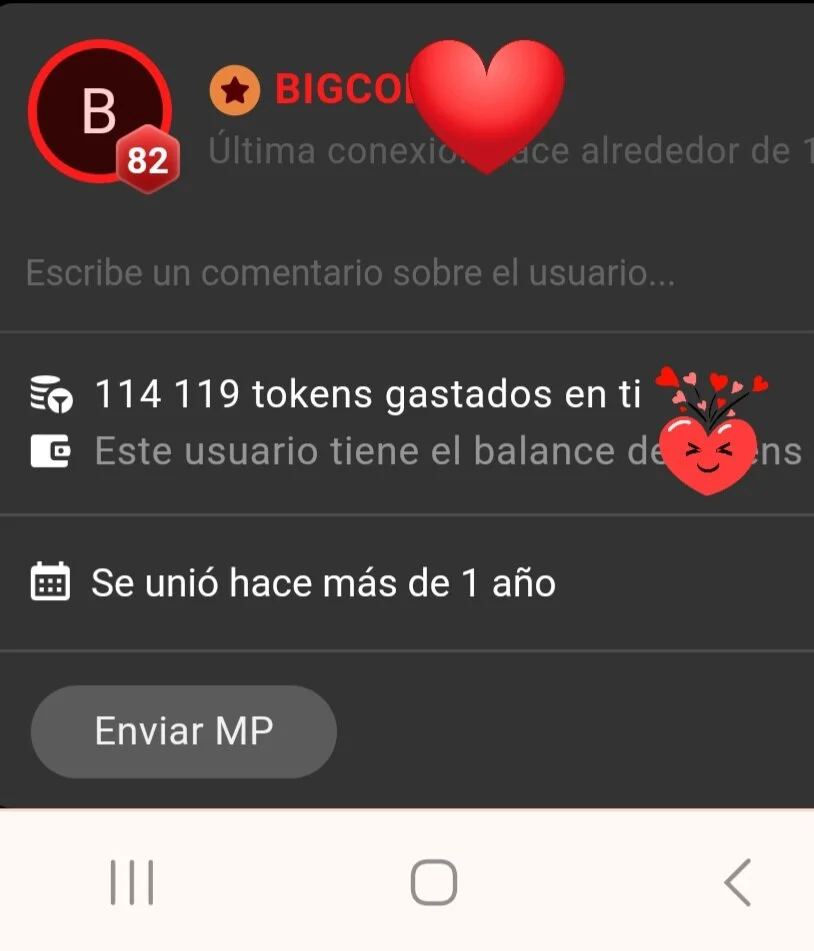The height and width of the screenshot is (951, 814).
Task: Tap the comment field about the user
Action: pos(350,273)
